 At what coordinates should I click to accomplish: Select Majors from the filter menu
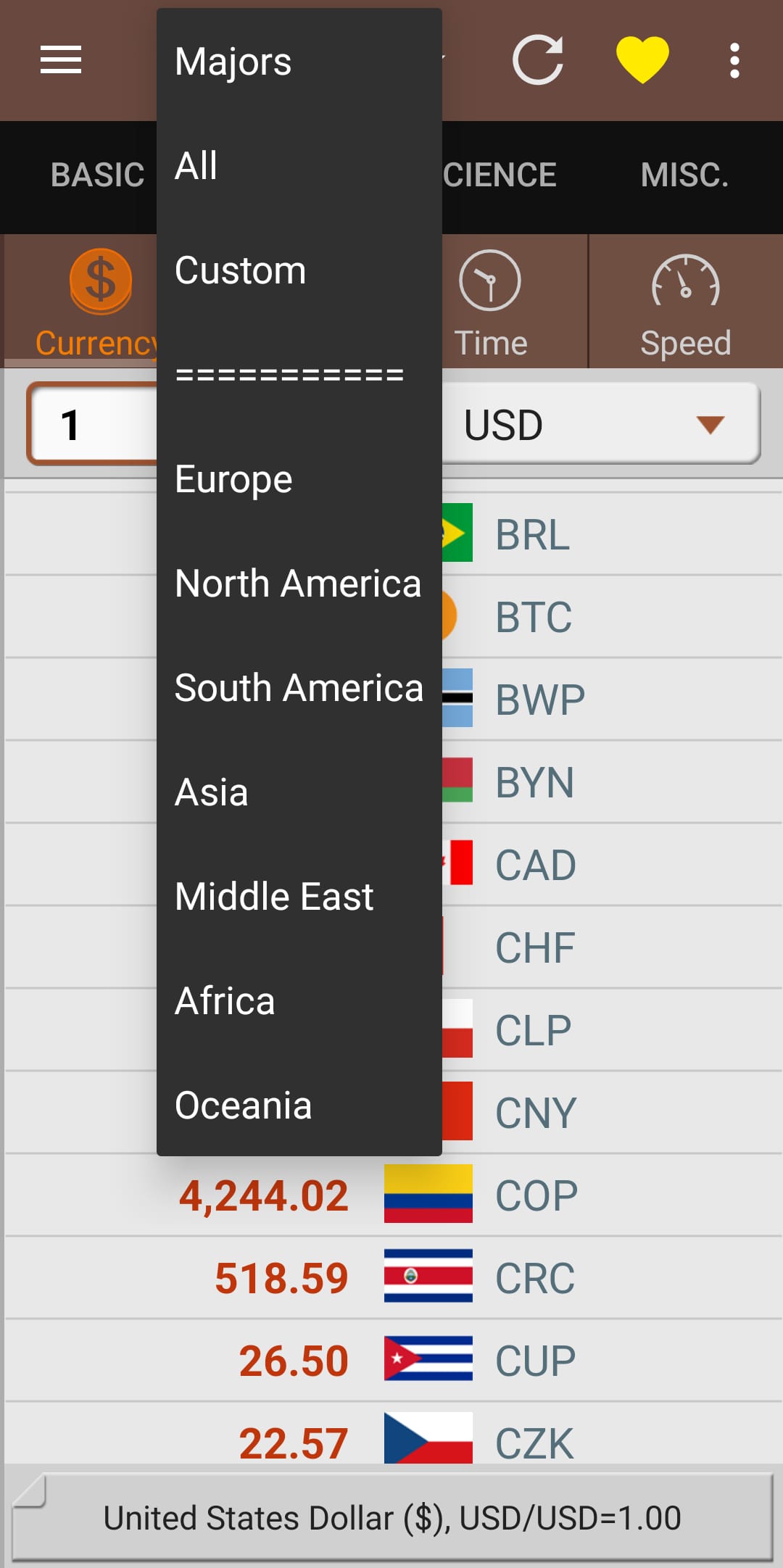(x=233, y=61)
